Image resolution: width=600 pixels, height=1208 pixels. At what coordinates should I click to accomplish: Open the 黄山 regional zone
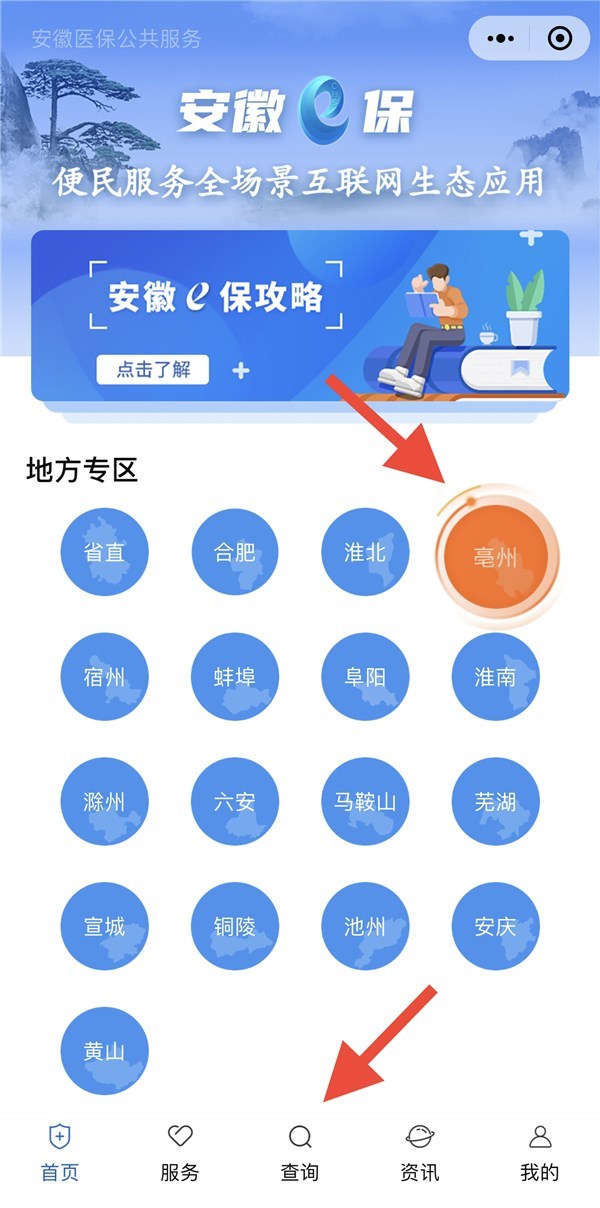click(x=104, y=1051)
